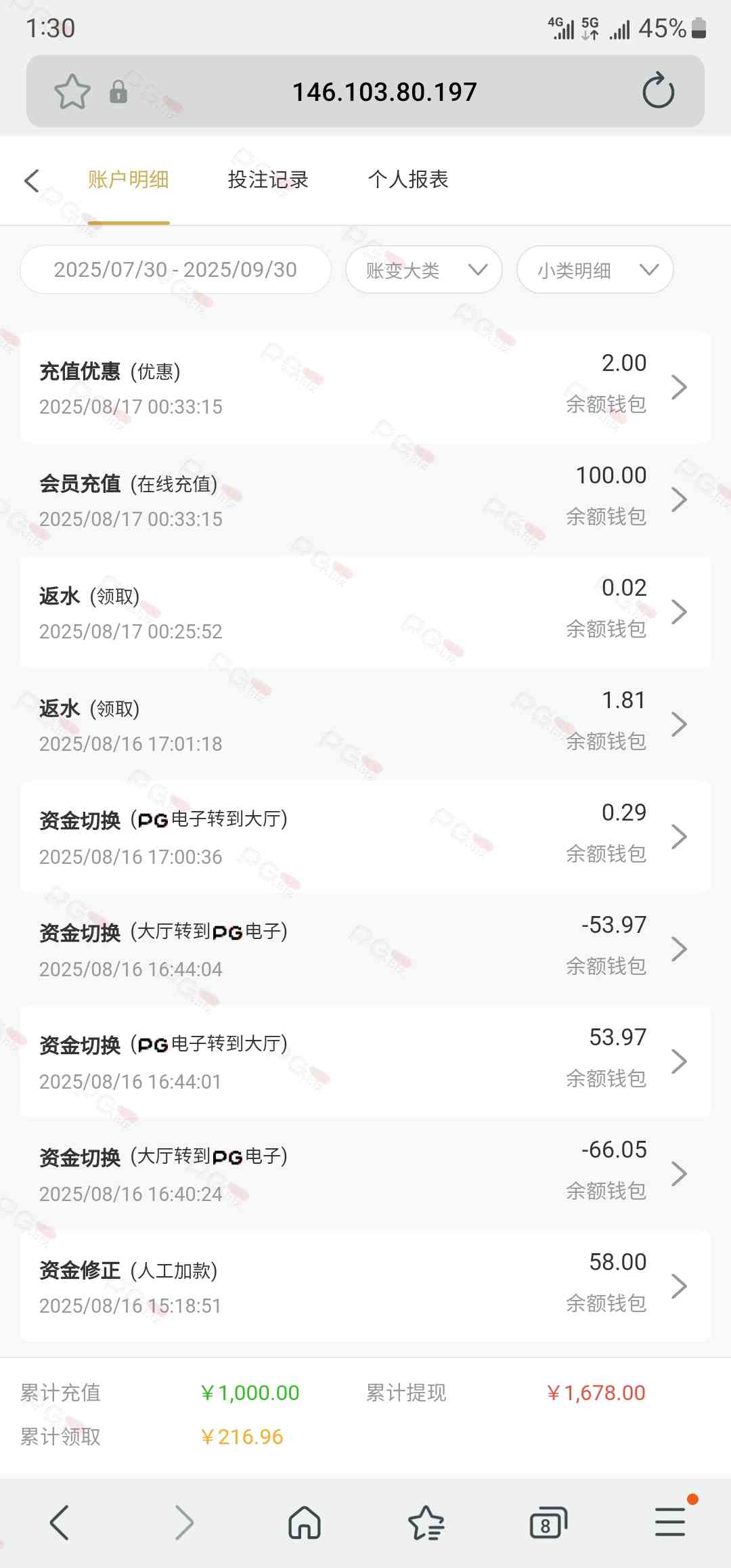This screenshot has width=731, height=1568.
Task: Switch to the 投注记录 tab
Action: [268, 180]
